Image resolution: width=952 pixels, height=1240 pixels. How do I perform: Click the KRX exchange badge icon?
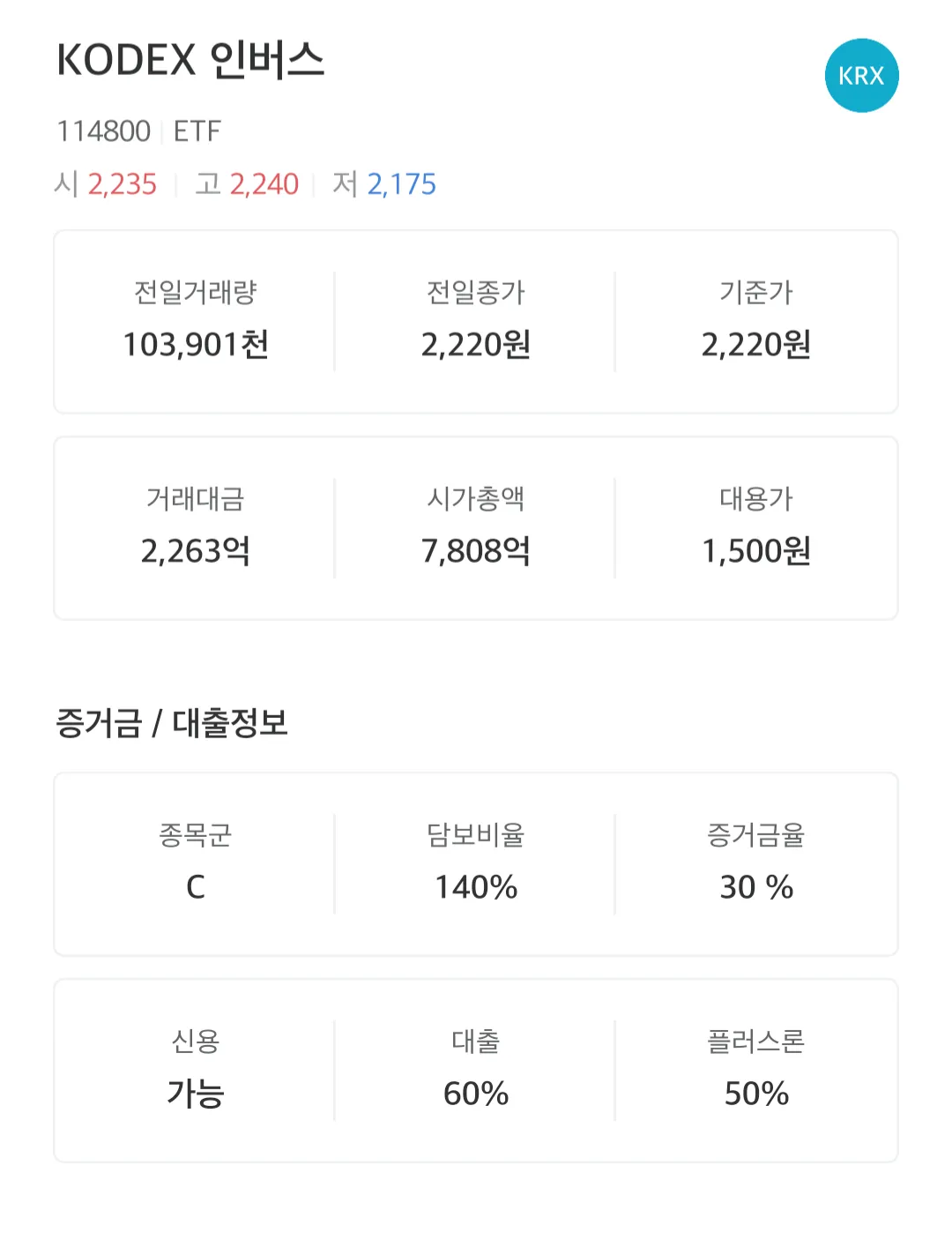point(862,76)
